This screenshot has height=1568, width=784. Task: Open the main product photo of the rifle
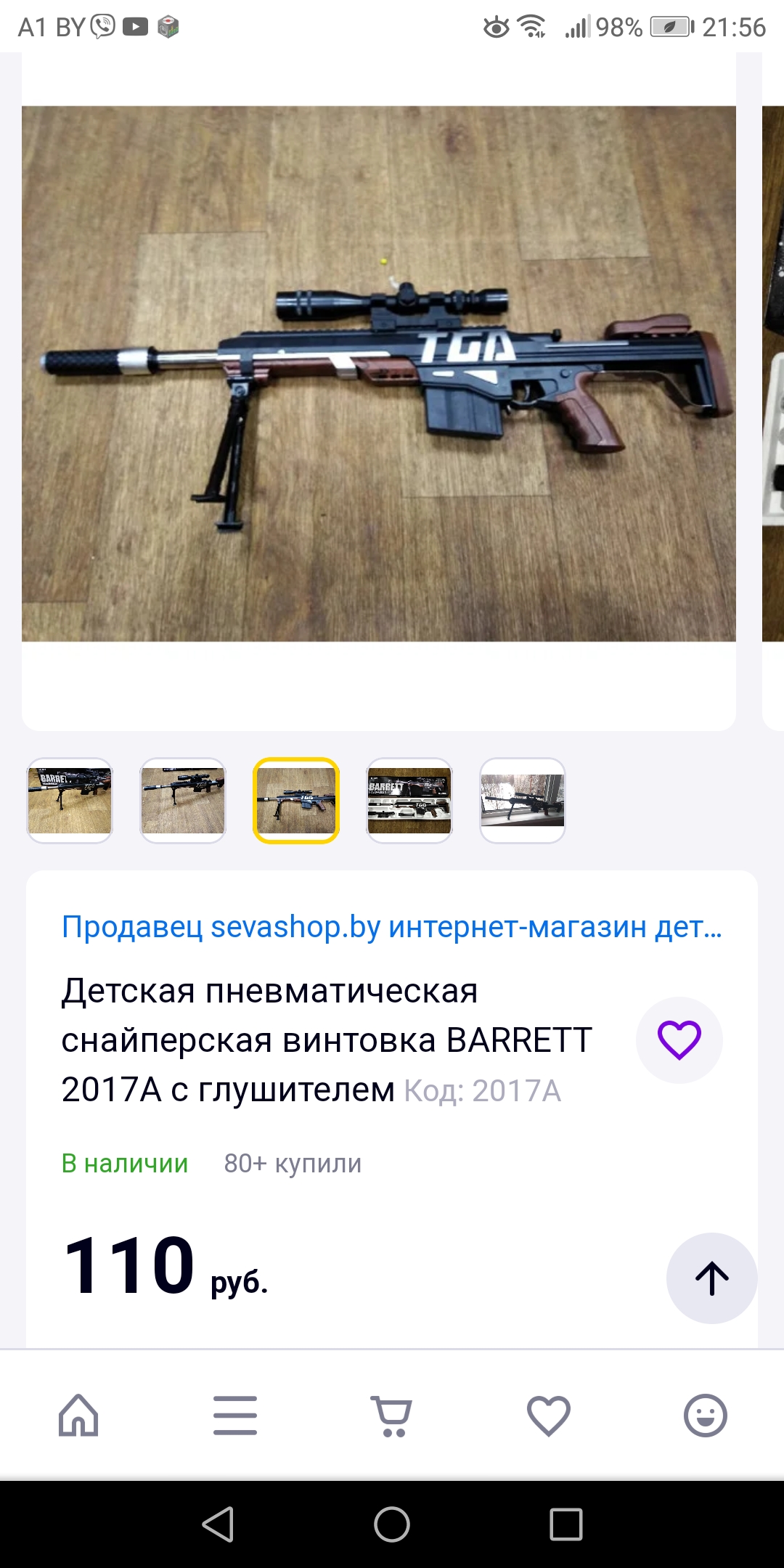coord(378,374)
